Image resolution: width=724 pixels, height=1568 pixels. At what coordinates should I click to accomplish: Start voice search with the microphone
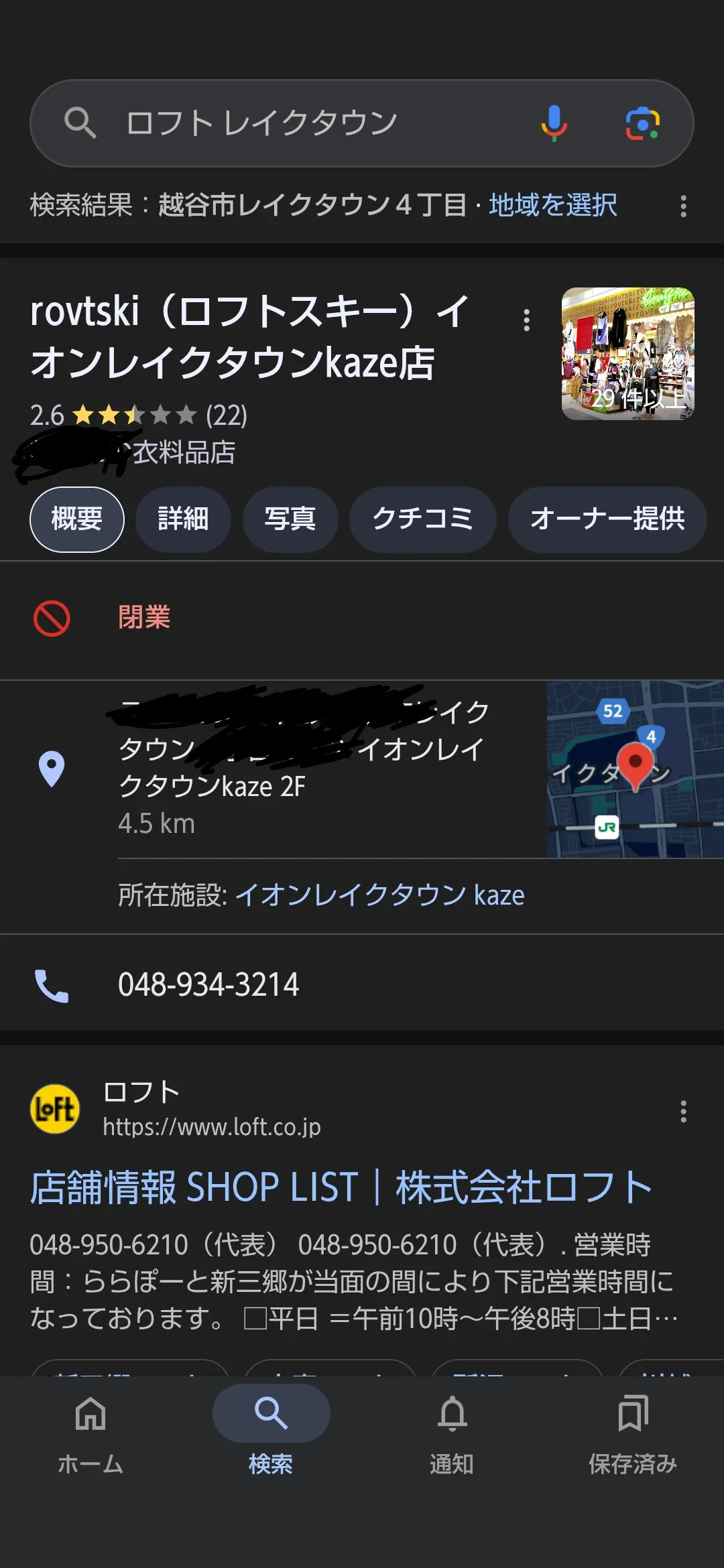[554, 123]
